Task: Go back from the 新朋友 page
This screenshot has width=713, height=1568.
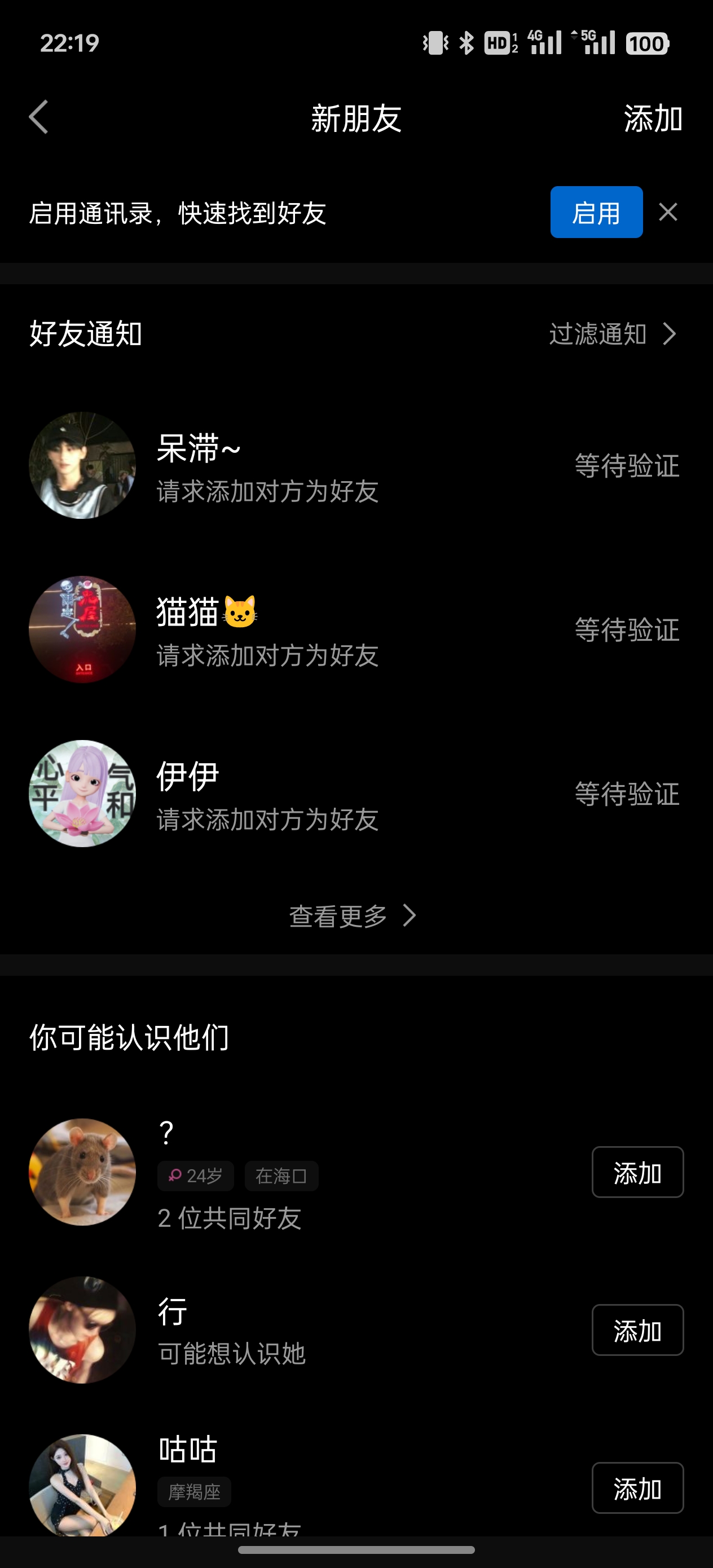Action: pos(38,117)
